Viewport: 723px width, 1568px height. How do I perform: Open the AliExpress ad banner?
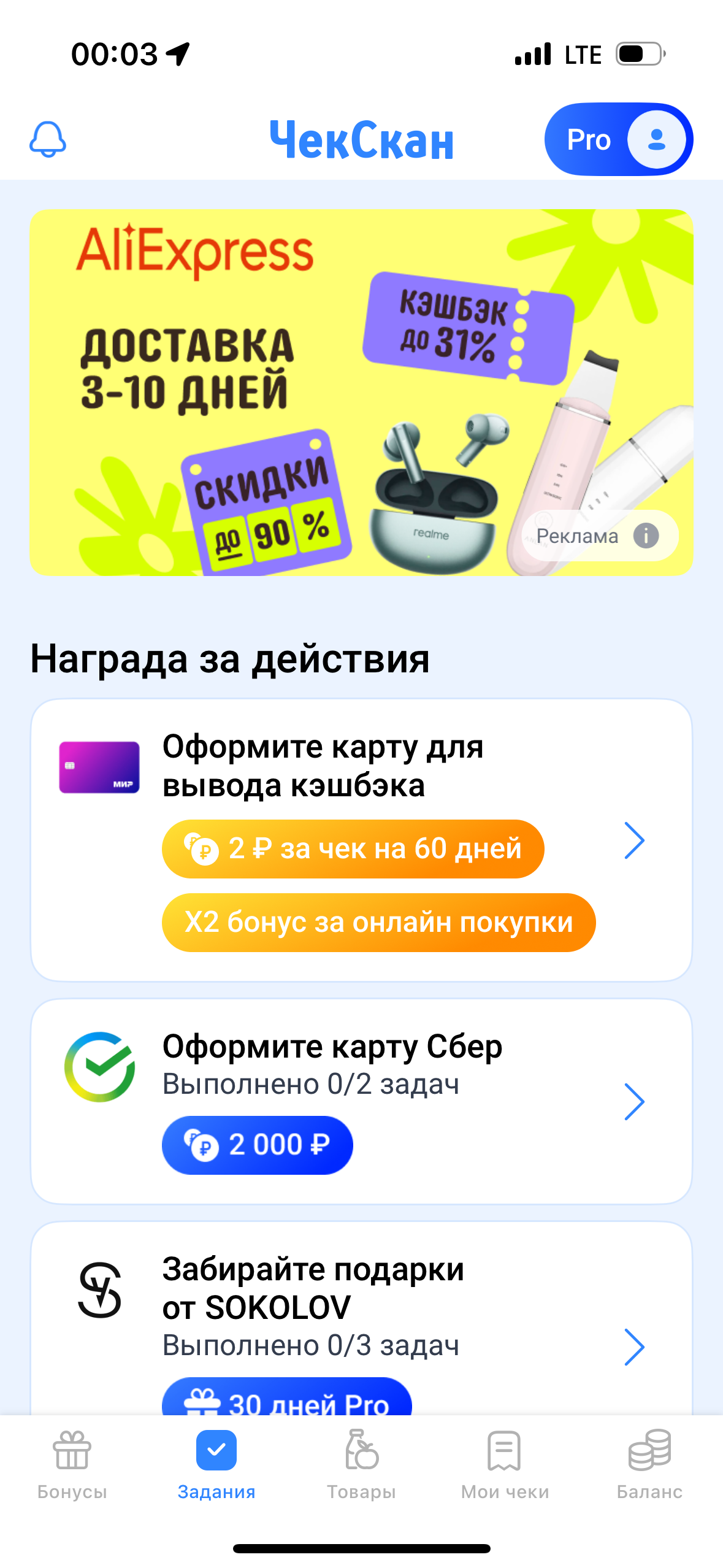click(x=361, y=393)
